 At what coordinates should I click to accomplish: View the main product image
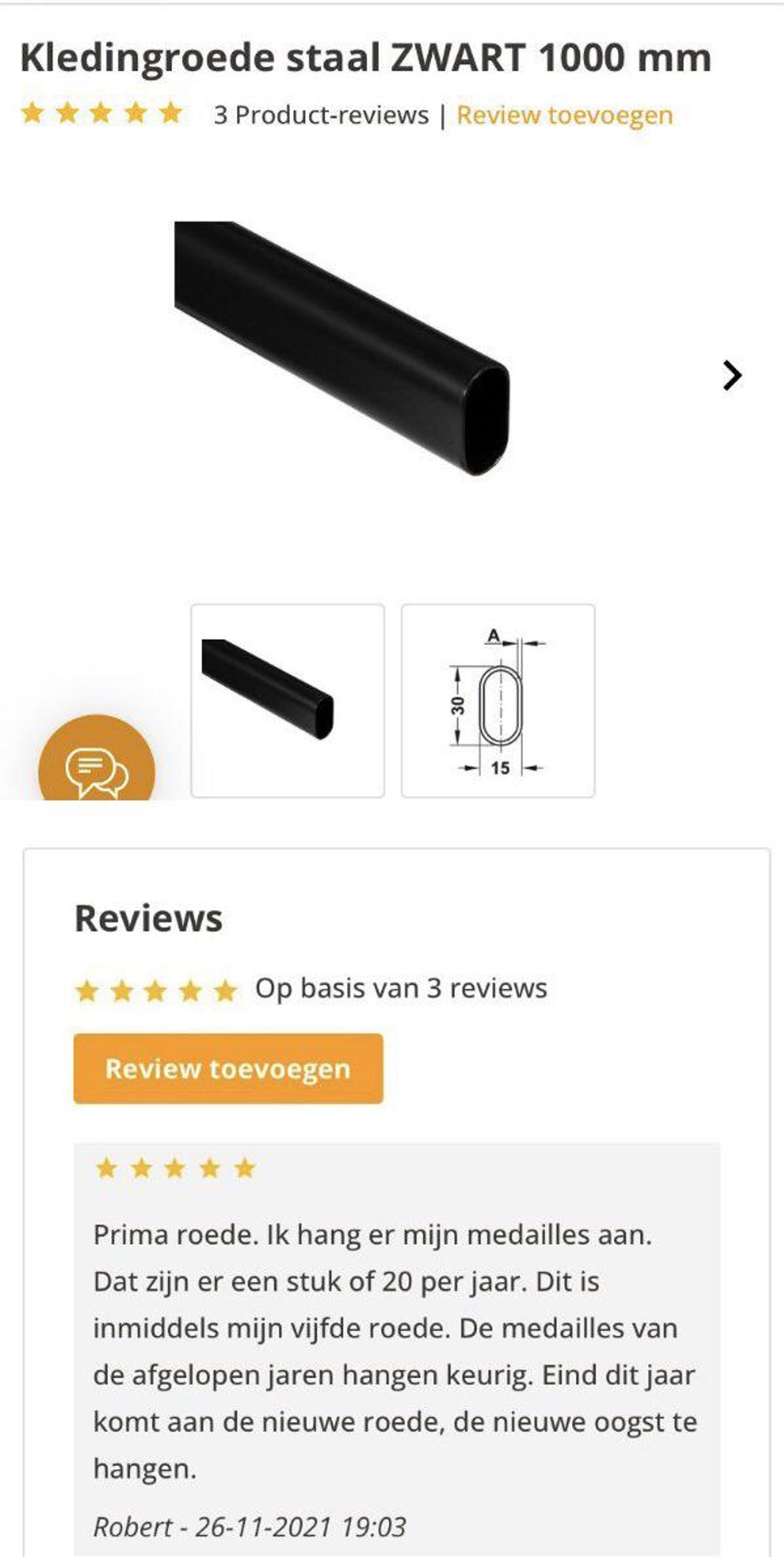342,348
